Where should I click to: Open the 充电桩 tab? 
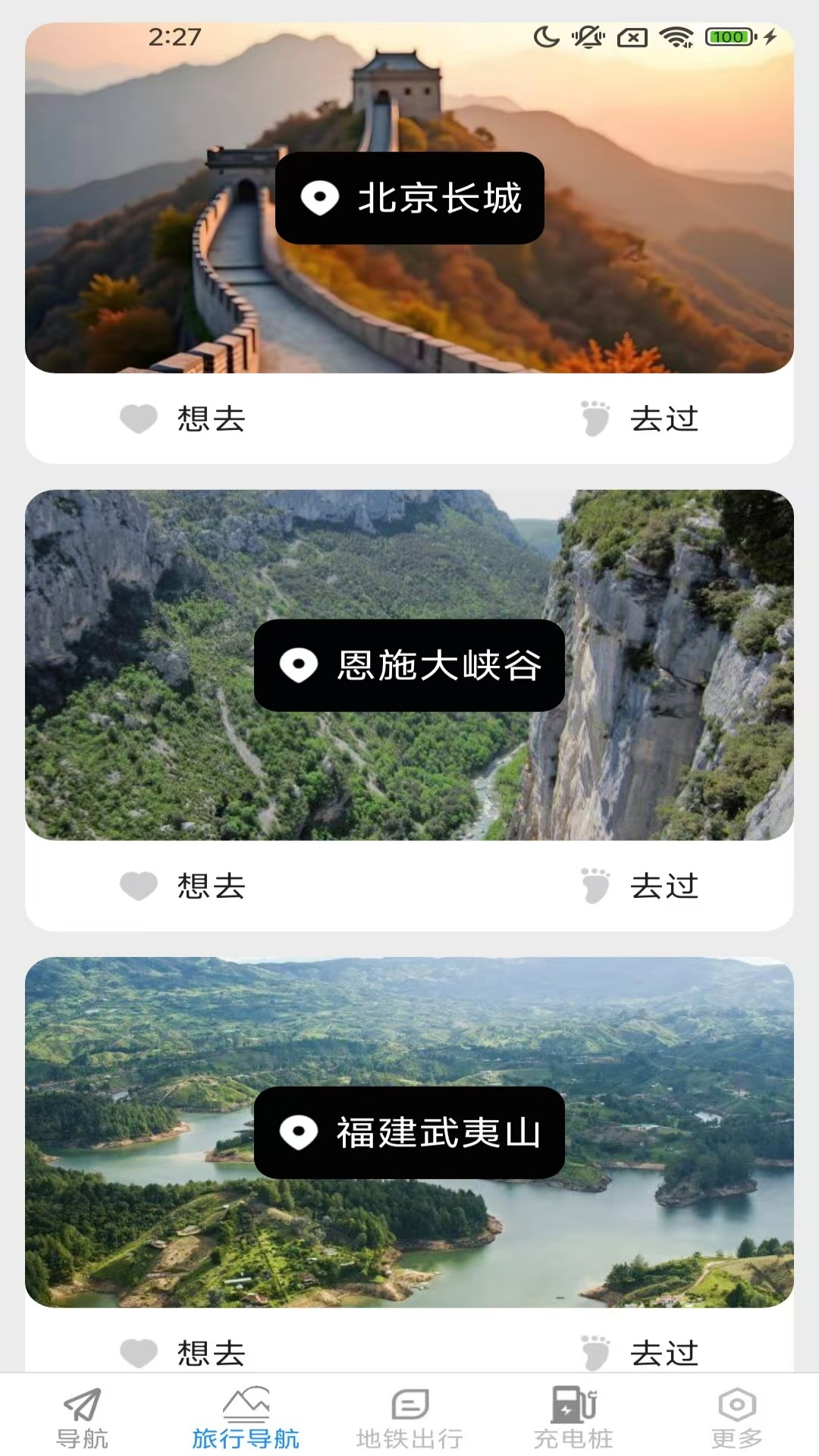coord(573,1417)
